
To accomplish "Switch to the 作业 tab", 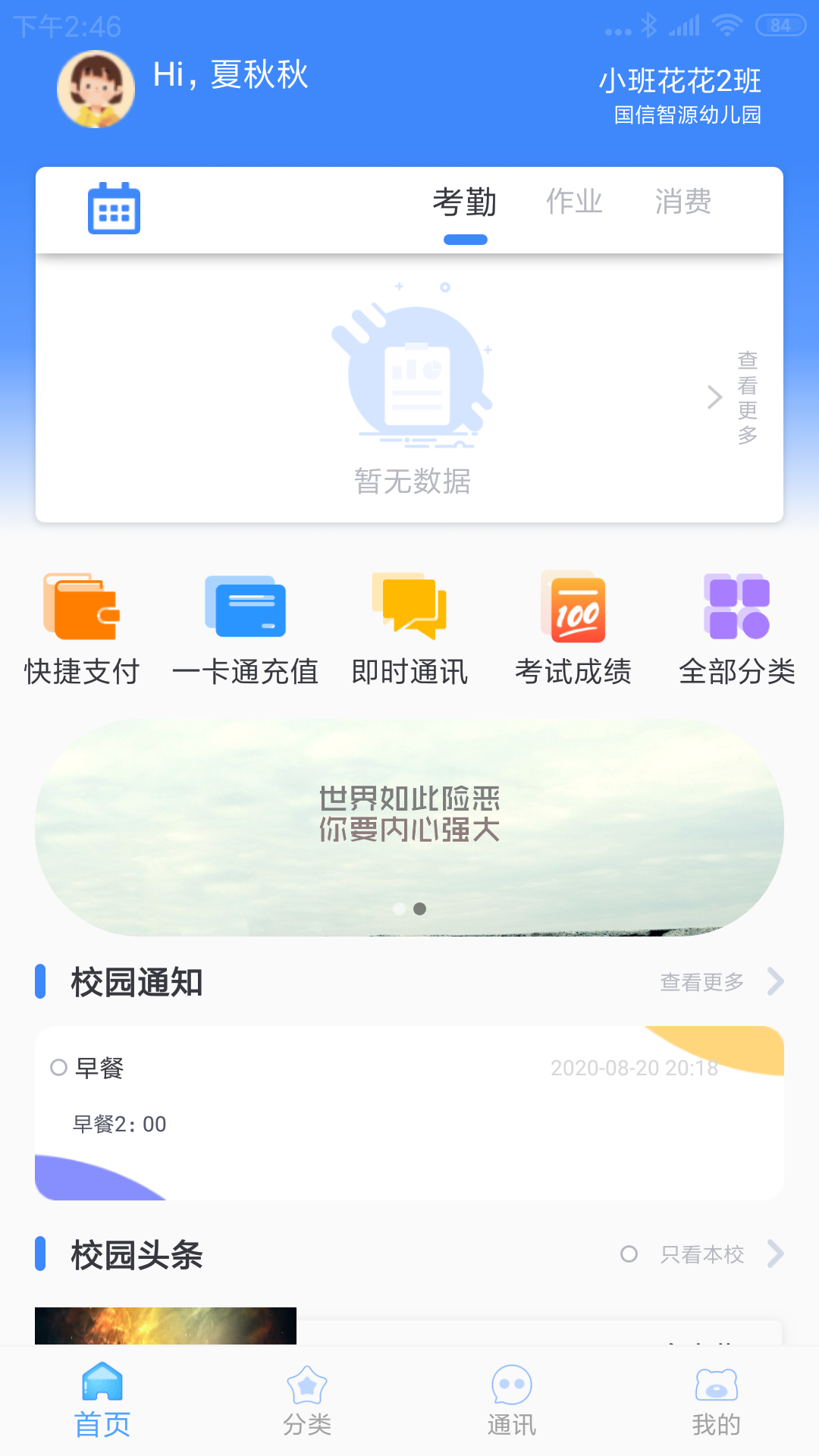I will (576, 200).
